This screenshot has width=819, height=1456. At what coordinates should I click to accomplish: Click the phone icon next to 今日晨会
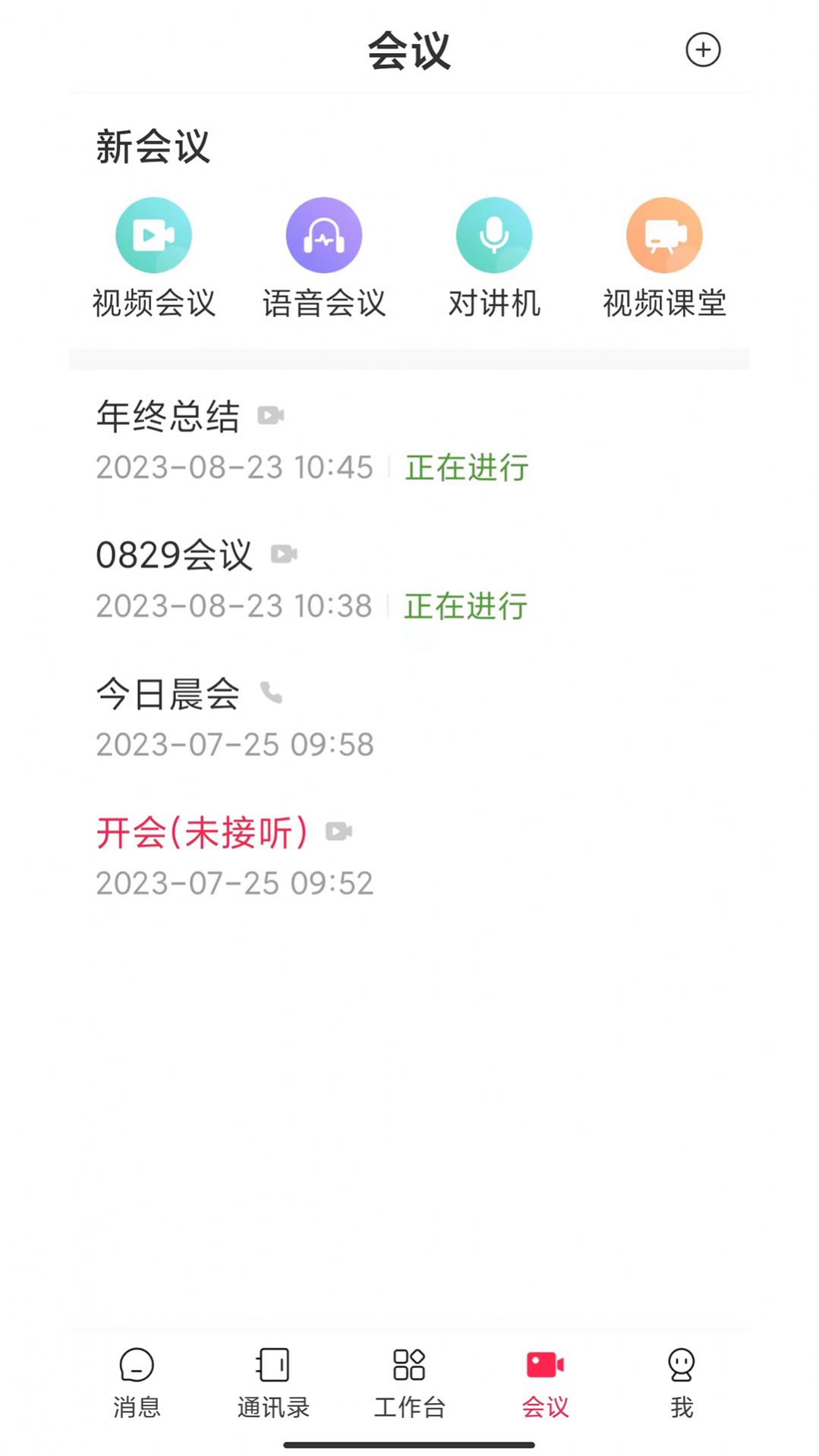[270, 693]
